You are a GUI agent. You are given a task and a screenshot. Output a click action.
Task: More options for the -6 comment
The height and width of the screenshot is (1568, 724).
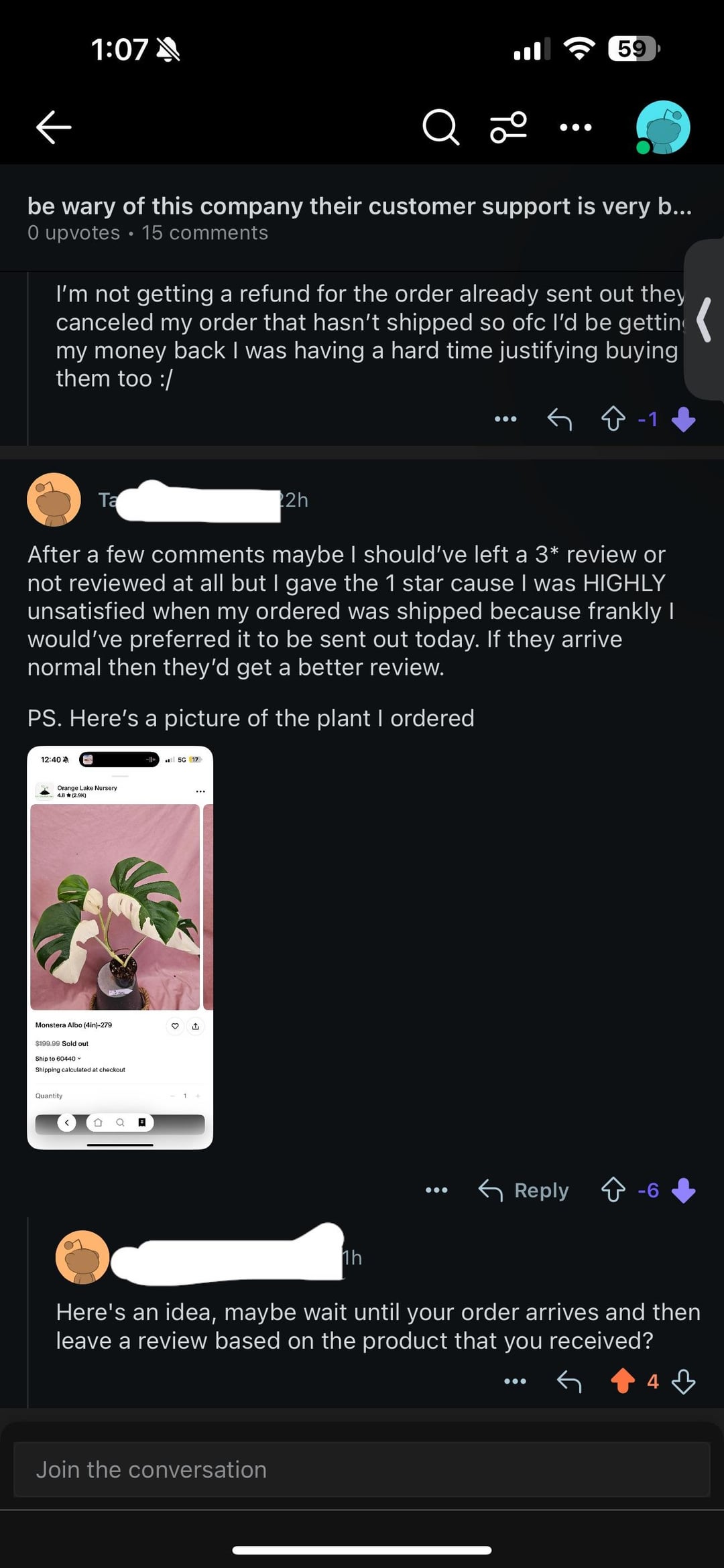tap(436, 1190)
